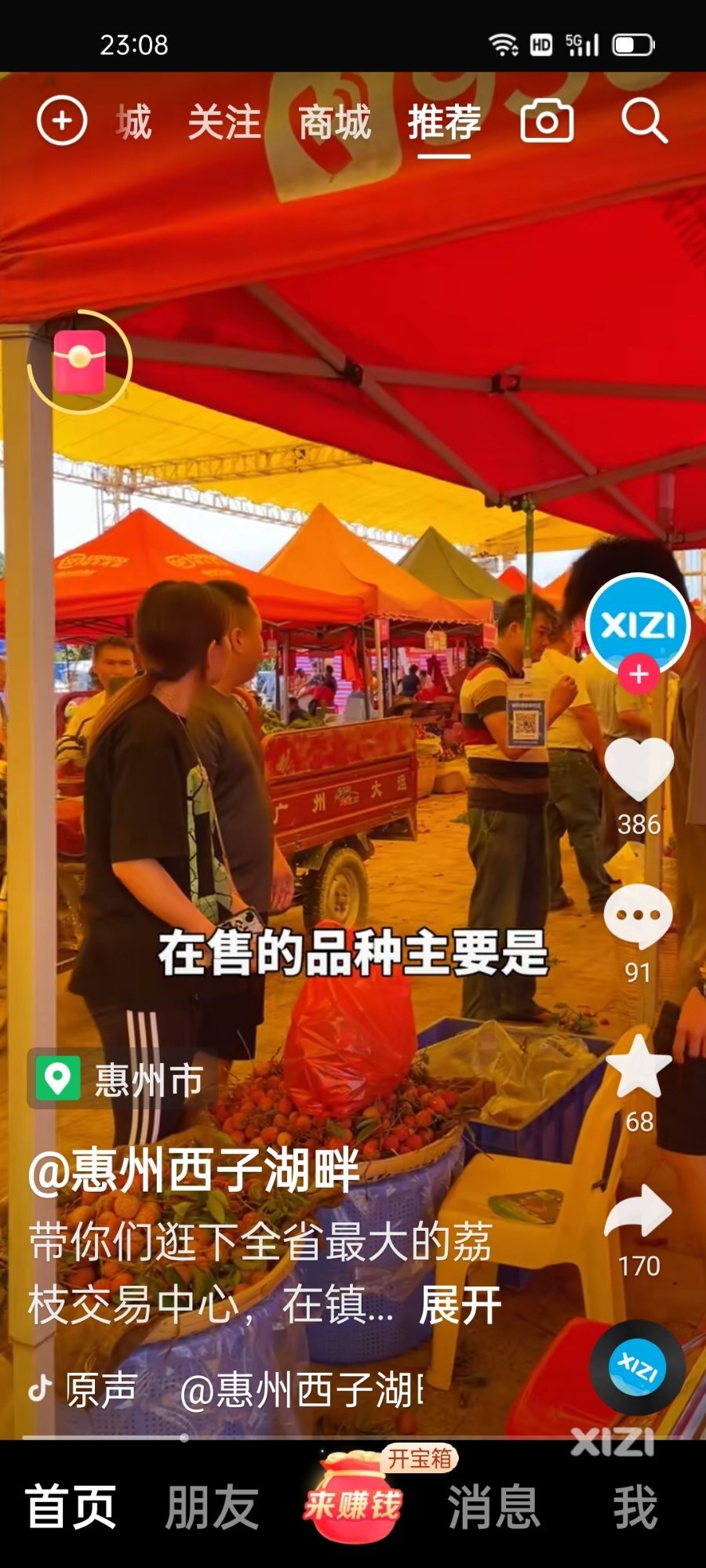The height and width of the screenshot is (1568, 706).
Task: Switch to the 关注 tab
Action: coord(224,123)
